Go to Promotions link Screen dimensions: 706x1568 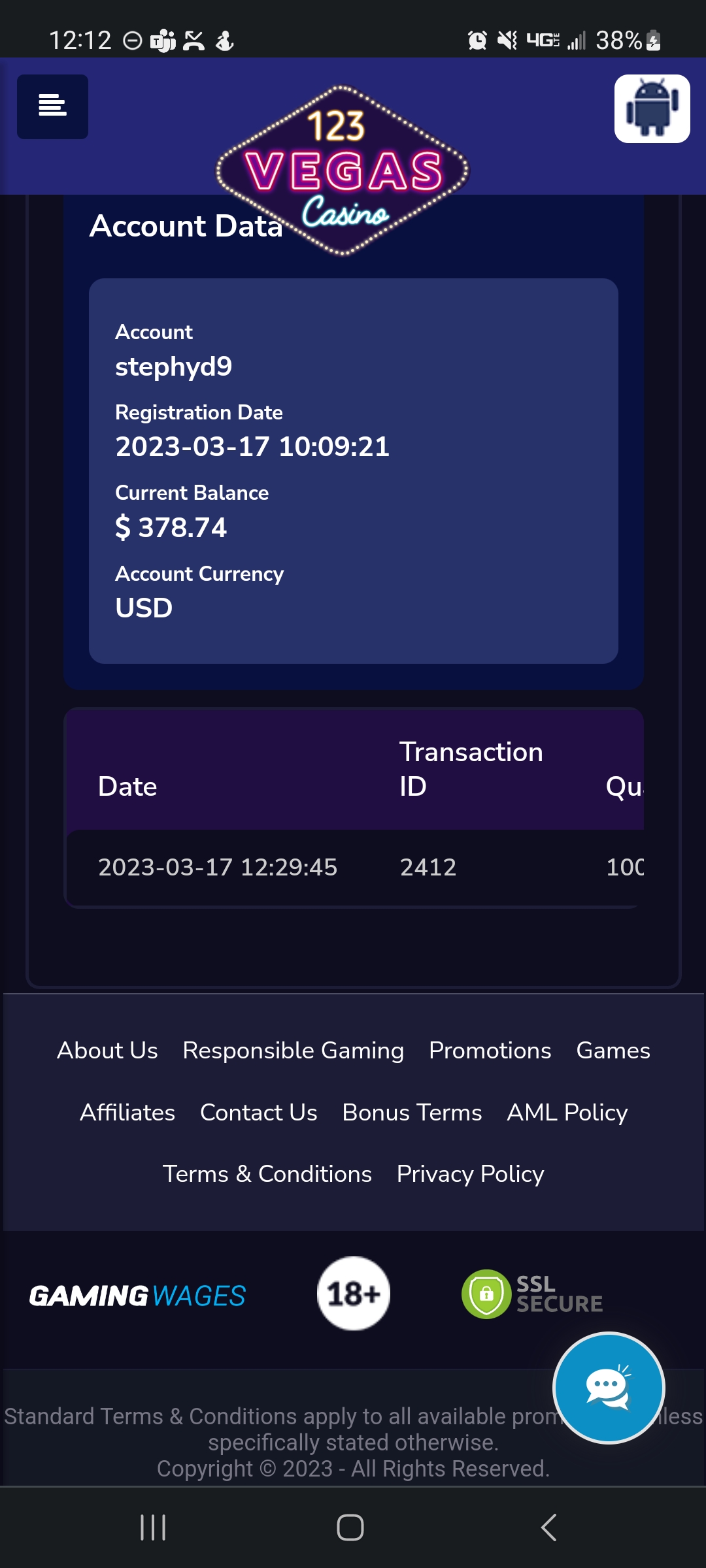tap(490, 1051)
